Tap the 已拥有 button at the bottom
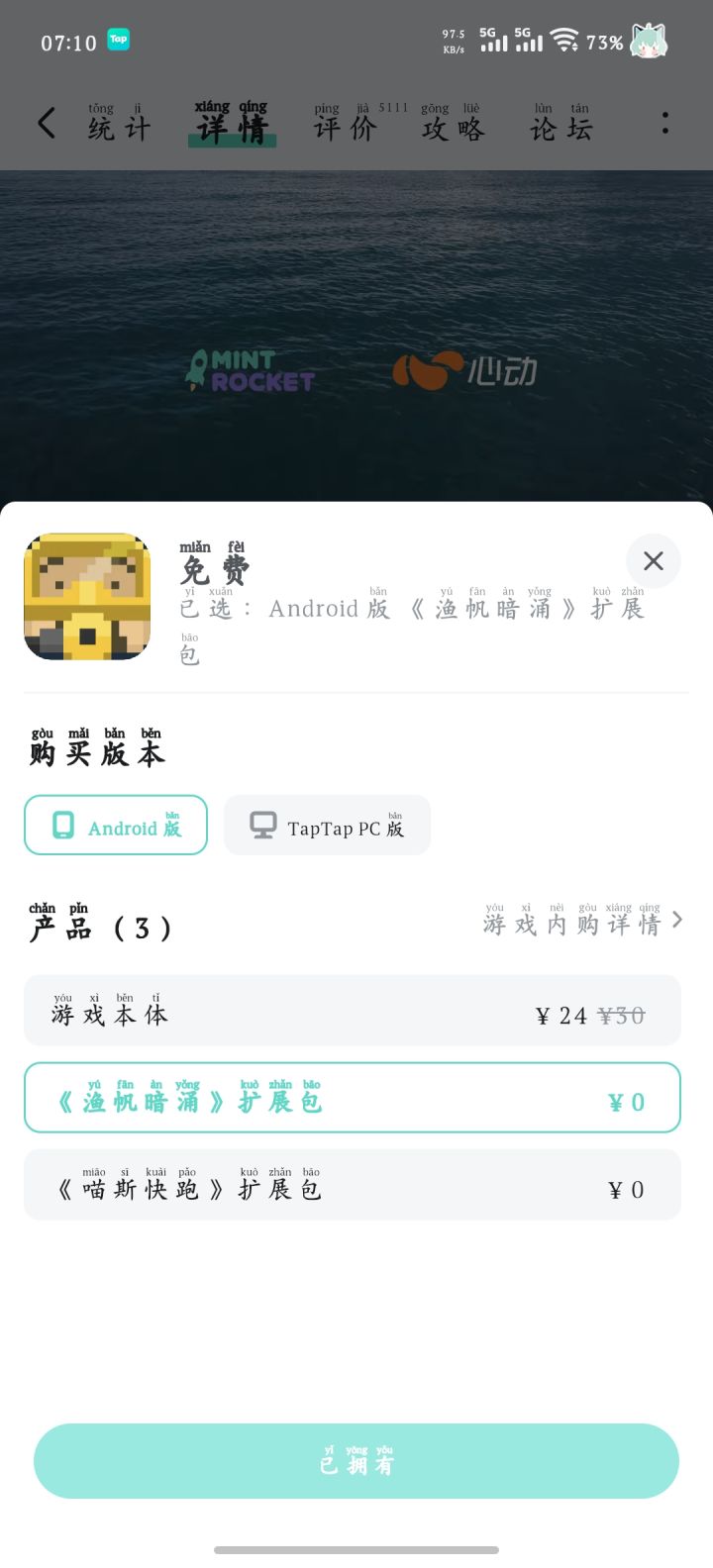The image size is (713, 1568). coord(356,1460)
